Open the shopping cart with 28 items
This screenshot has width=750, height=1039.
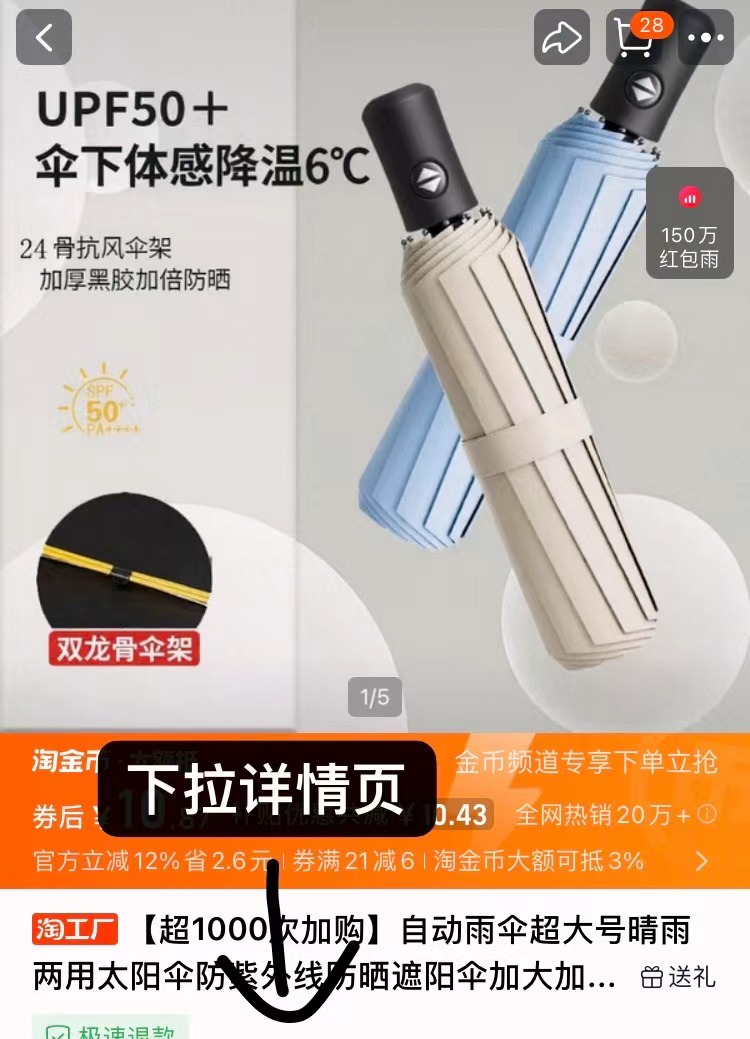pos(634,38)
